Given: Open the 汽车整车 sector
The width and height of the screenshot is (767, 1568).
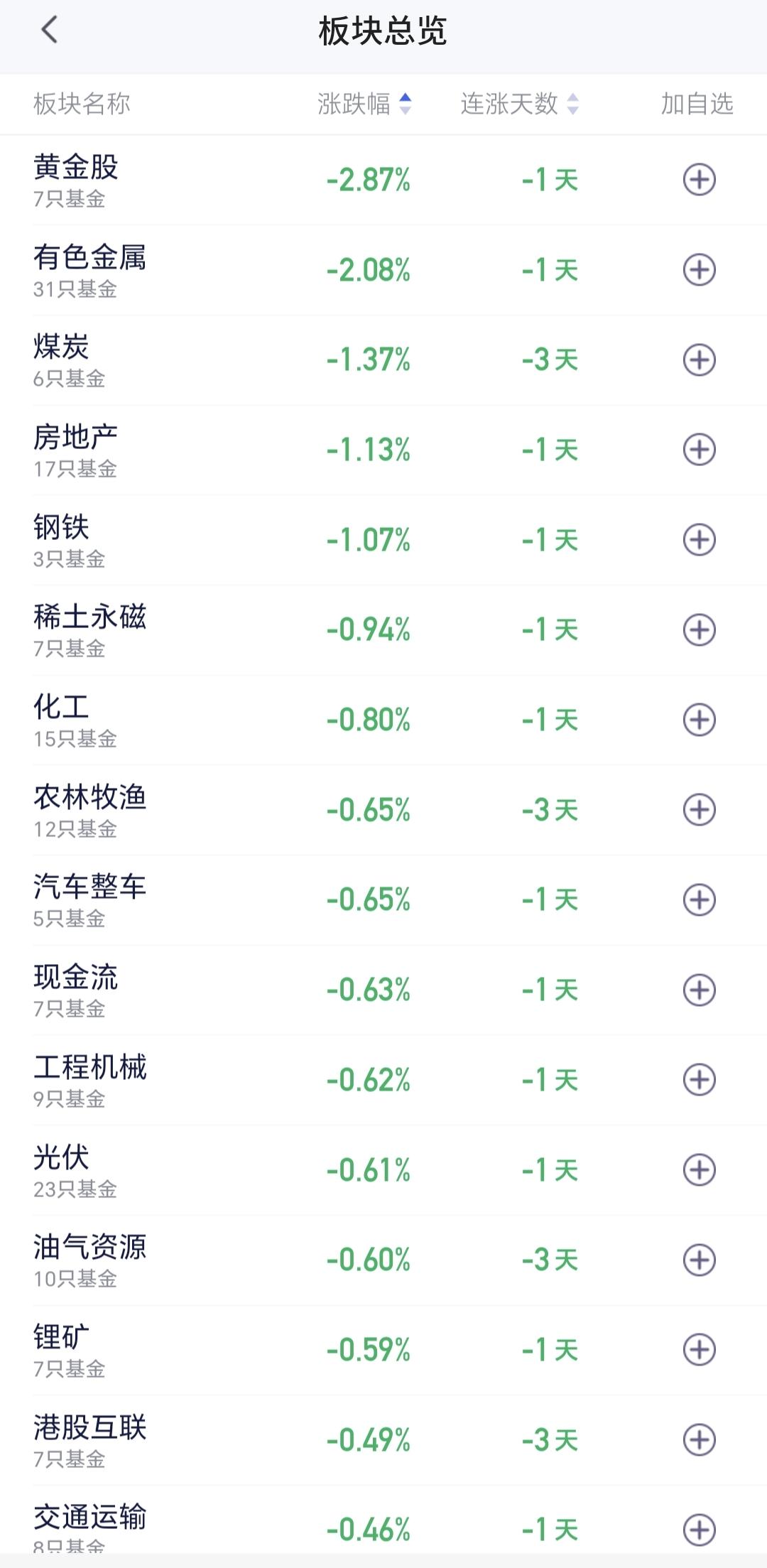Looking at the screenshot, I should click(x=383, y=900).
